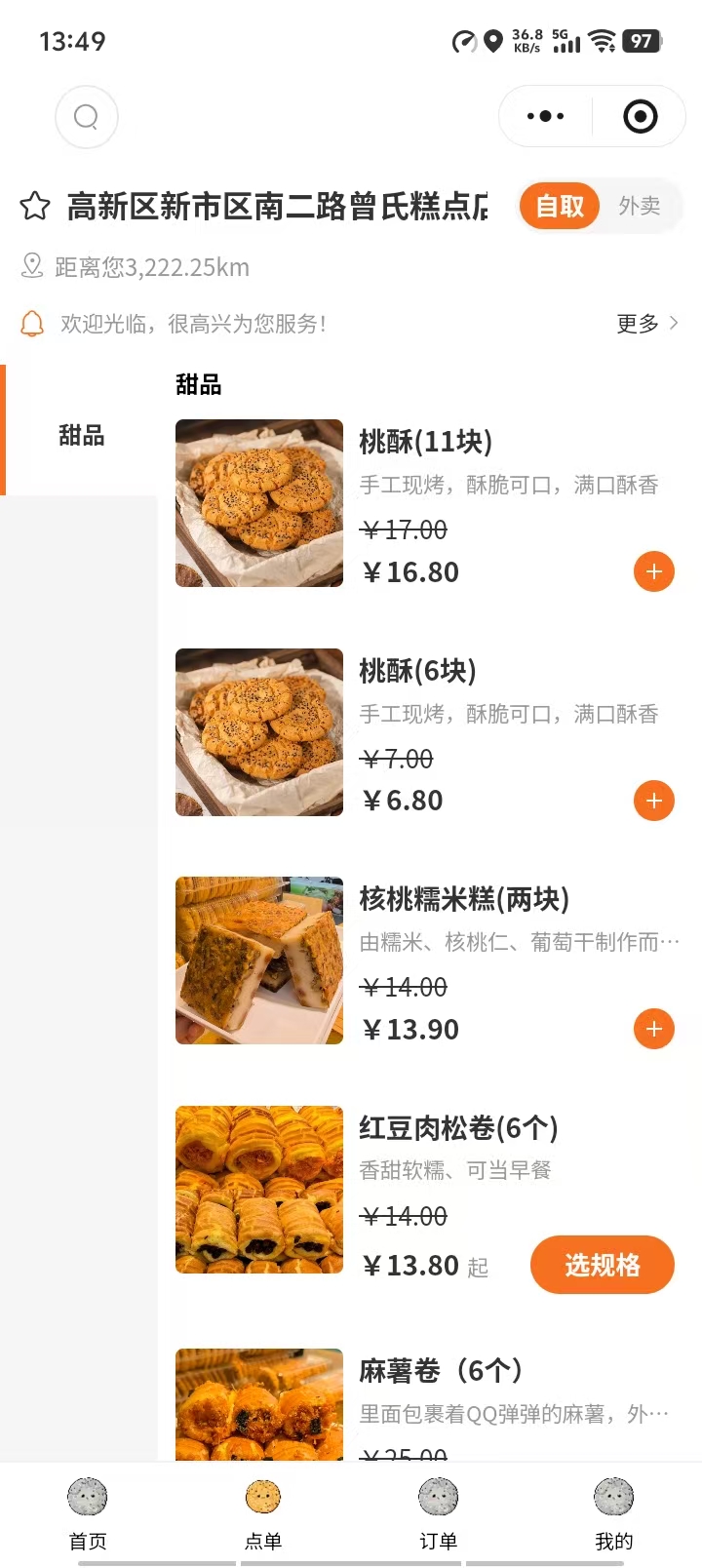Open the 订单 tab
Screen dimensions: 702x1568
coord(438,1513)
